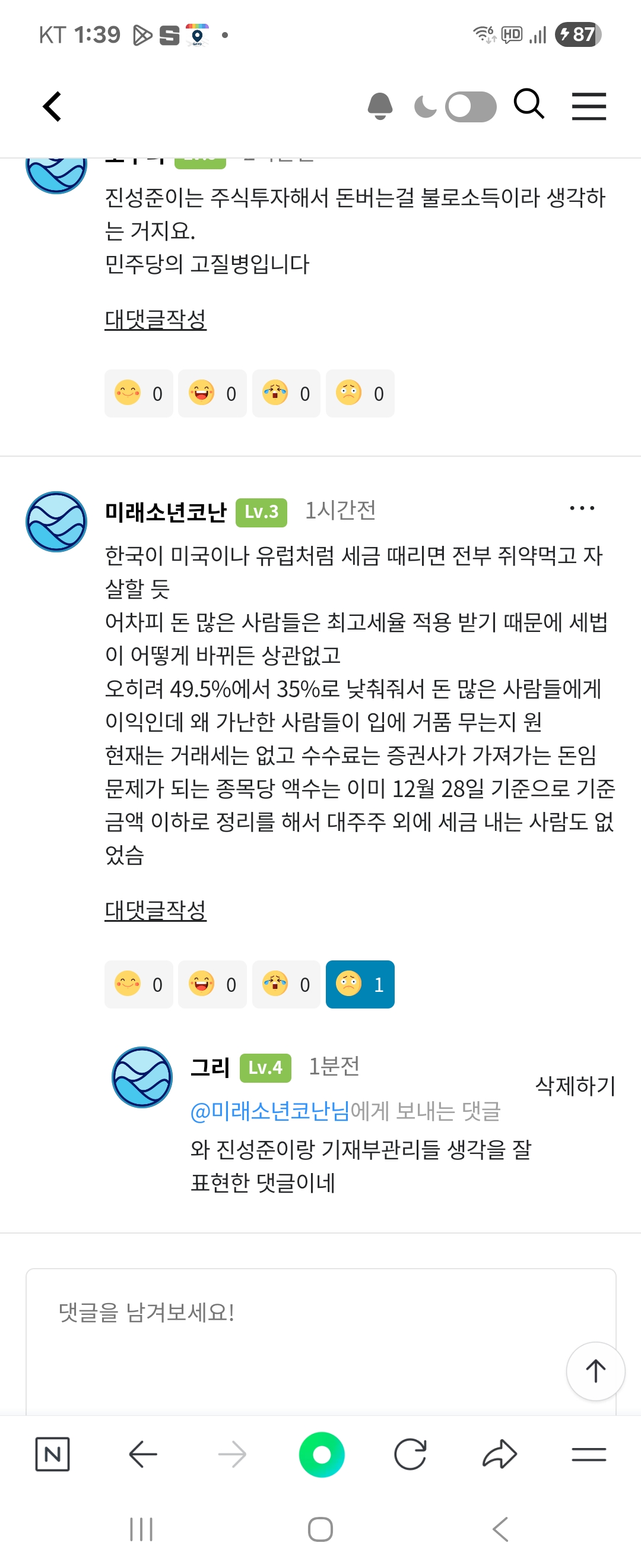
Task: Open the @미래소년코난님 mention link
Action: click(x=270, y=1111)
